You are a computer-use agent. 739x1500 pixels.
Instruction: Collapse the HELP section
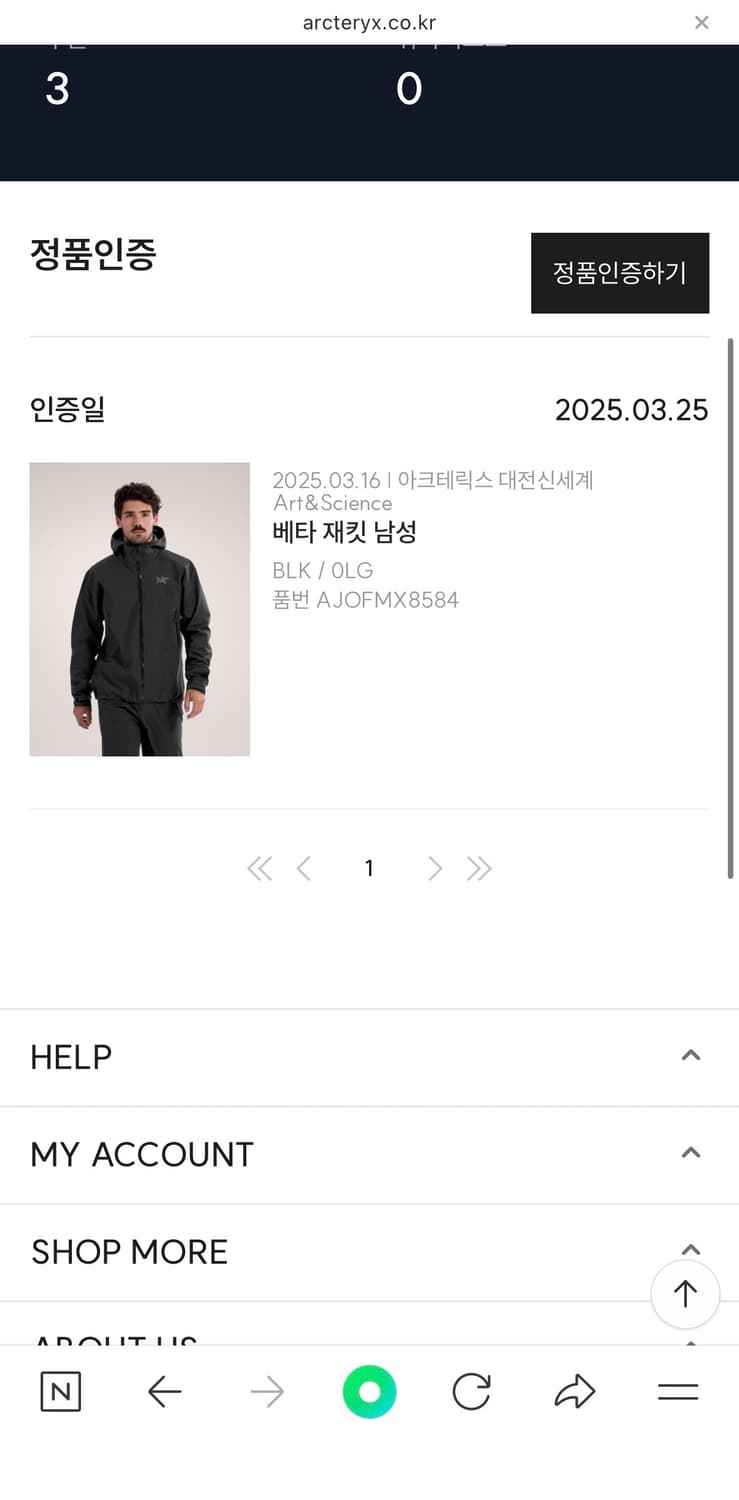(690, 1055)
